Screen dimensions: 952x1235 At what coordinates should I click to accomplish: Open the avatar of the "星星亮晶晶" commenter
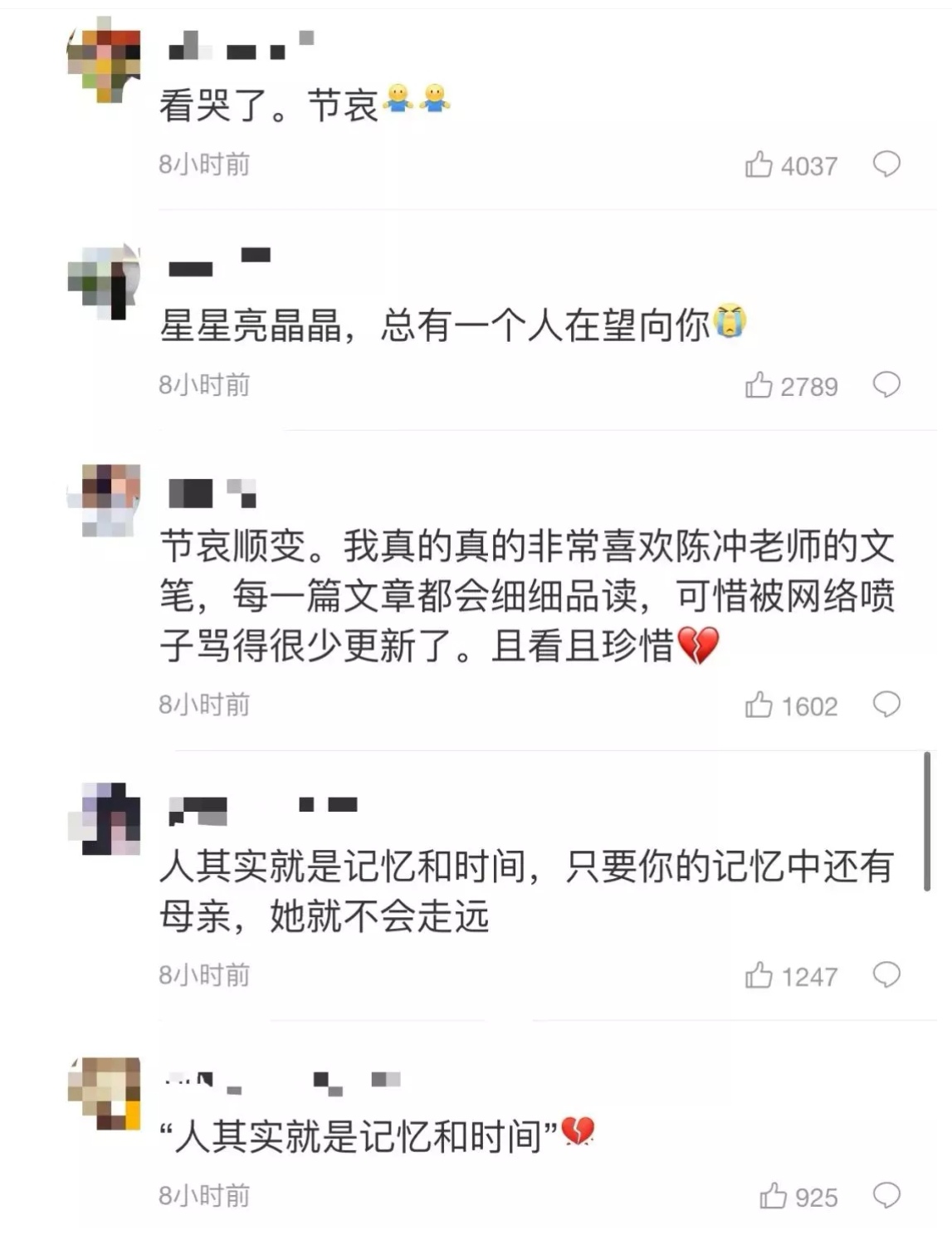coord(105,282)
